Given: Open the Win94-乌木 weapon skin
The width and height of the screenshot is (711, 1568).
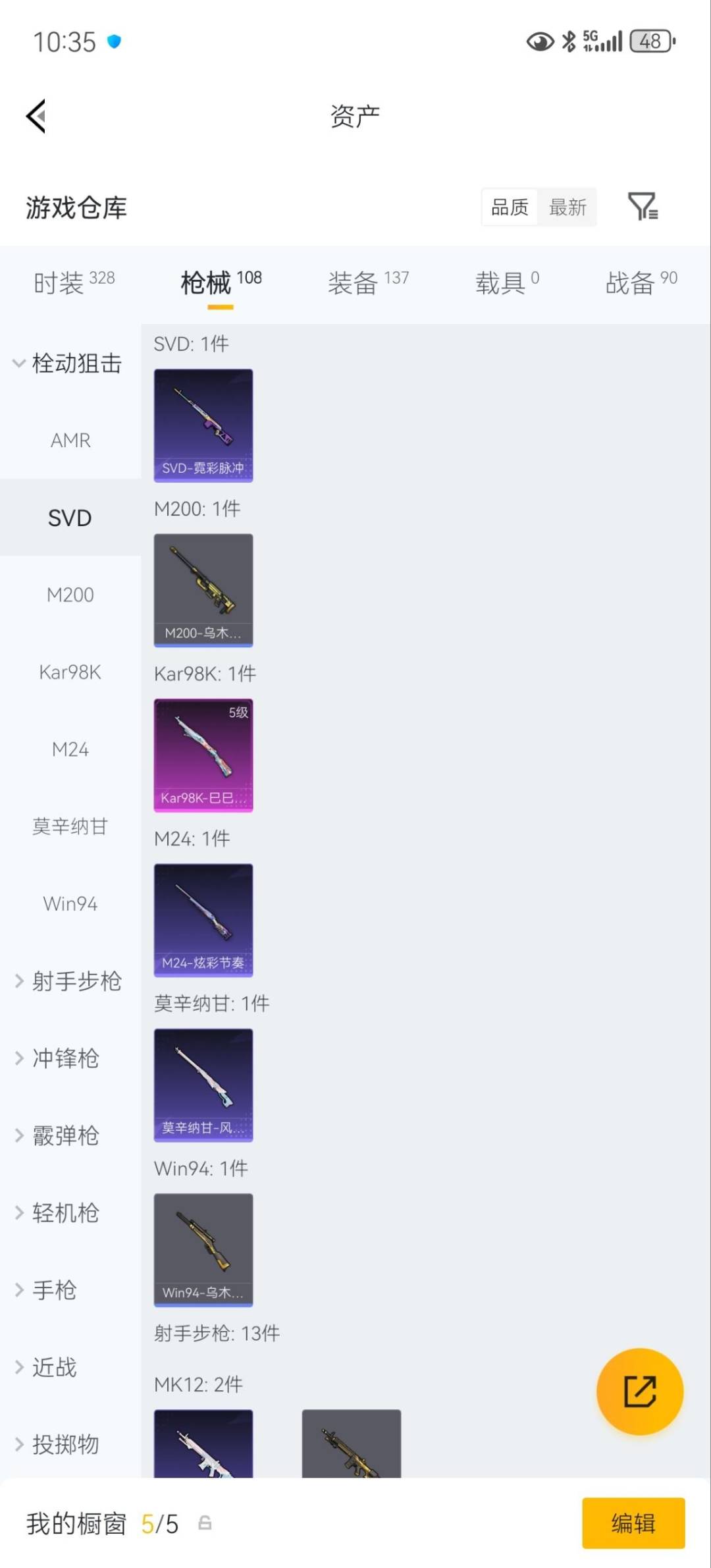Looking at the screenshot, I should (203, 1250).
